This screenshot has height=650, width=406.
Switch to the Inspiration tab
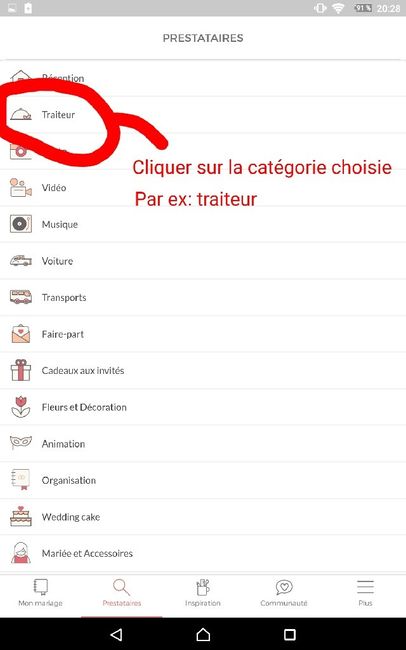click(203, 594)
